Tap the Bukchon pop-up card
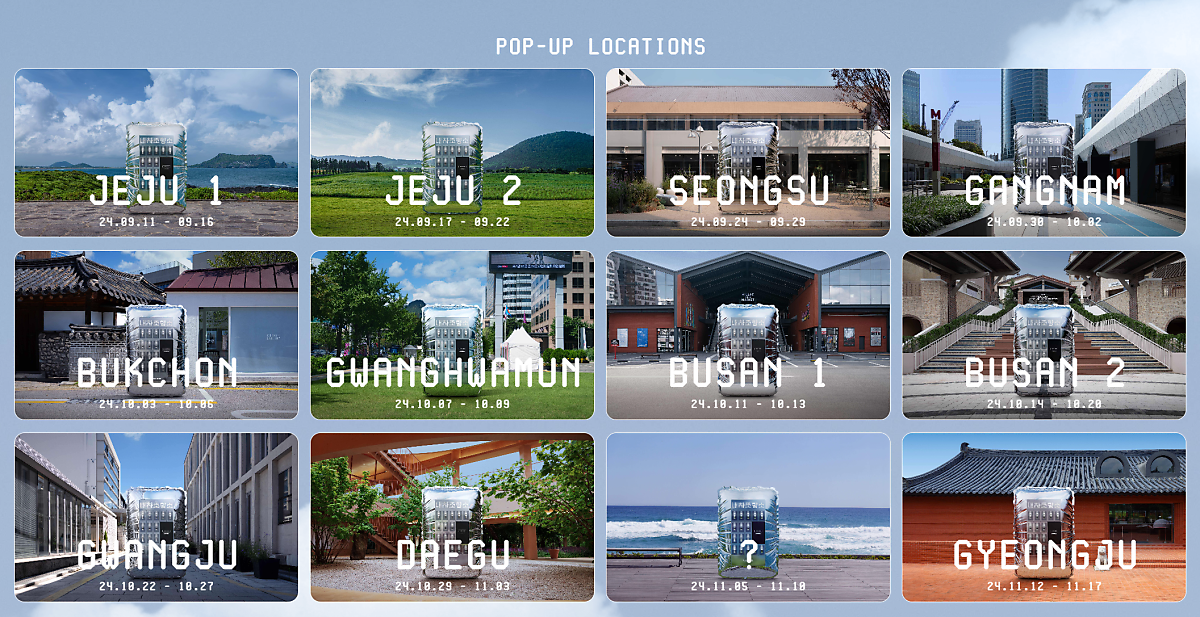Image resolution: width=1200 pixels, height=617 pixels. pyautogui.click(x=156, y=335)
